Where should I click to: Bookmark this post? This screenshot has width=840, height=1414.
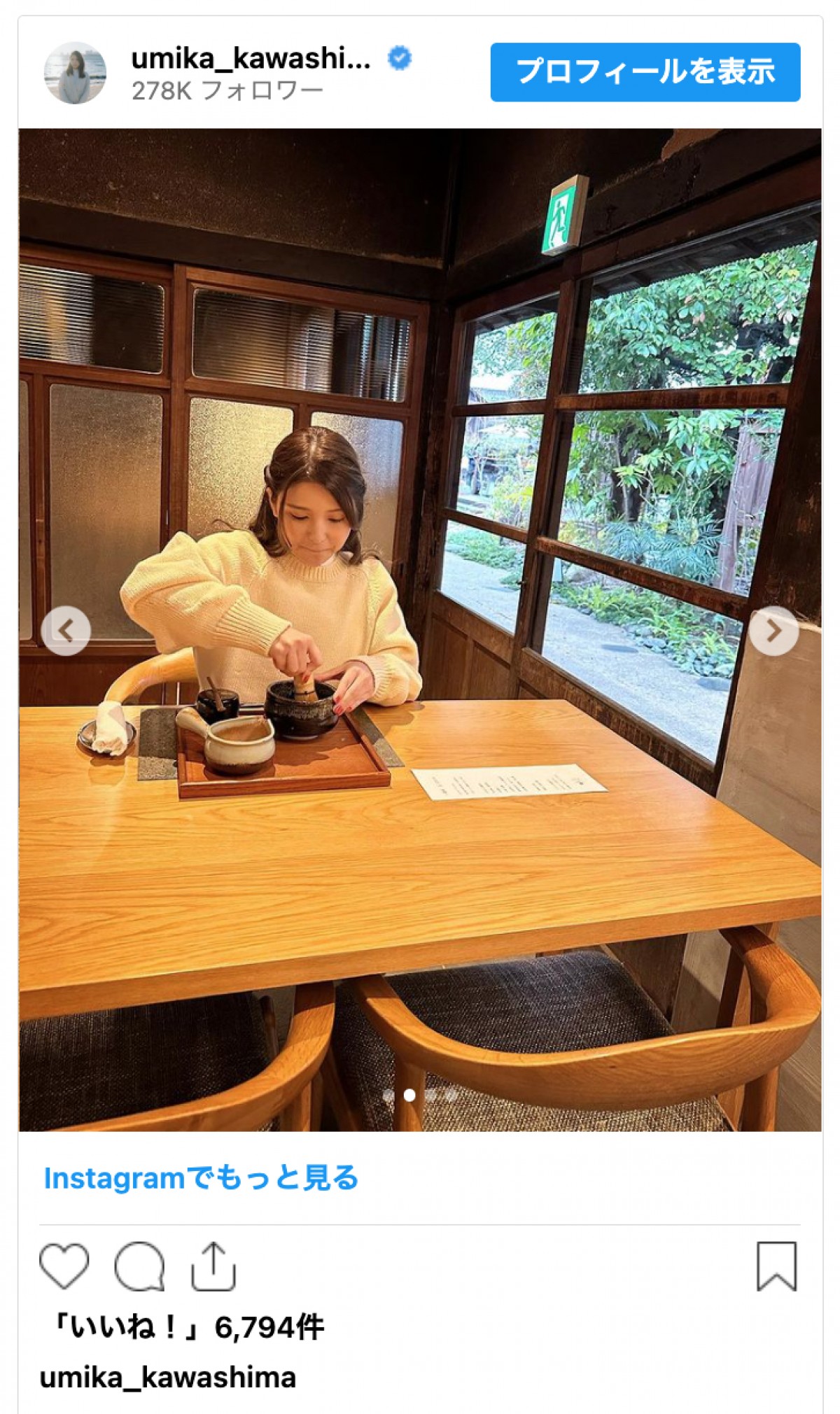pyautogui.click(x=776, y=1266)
